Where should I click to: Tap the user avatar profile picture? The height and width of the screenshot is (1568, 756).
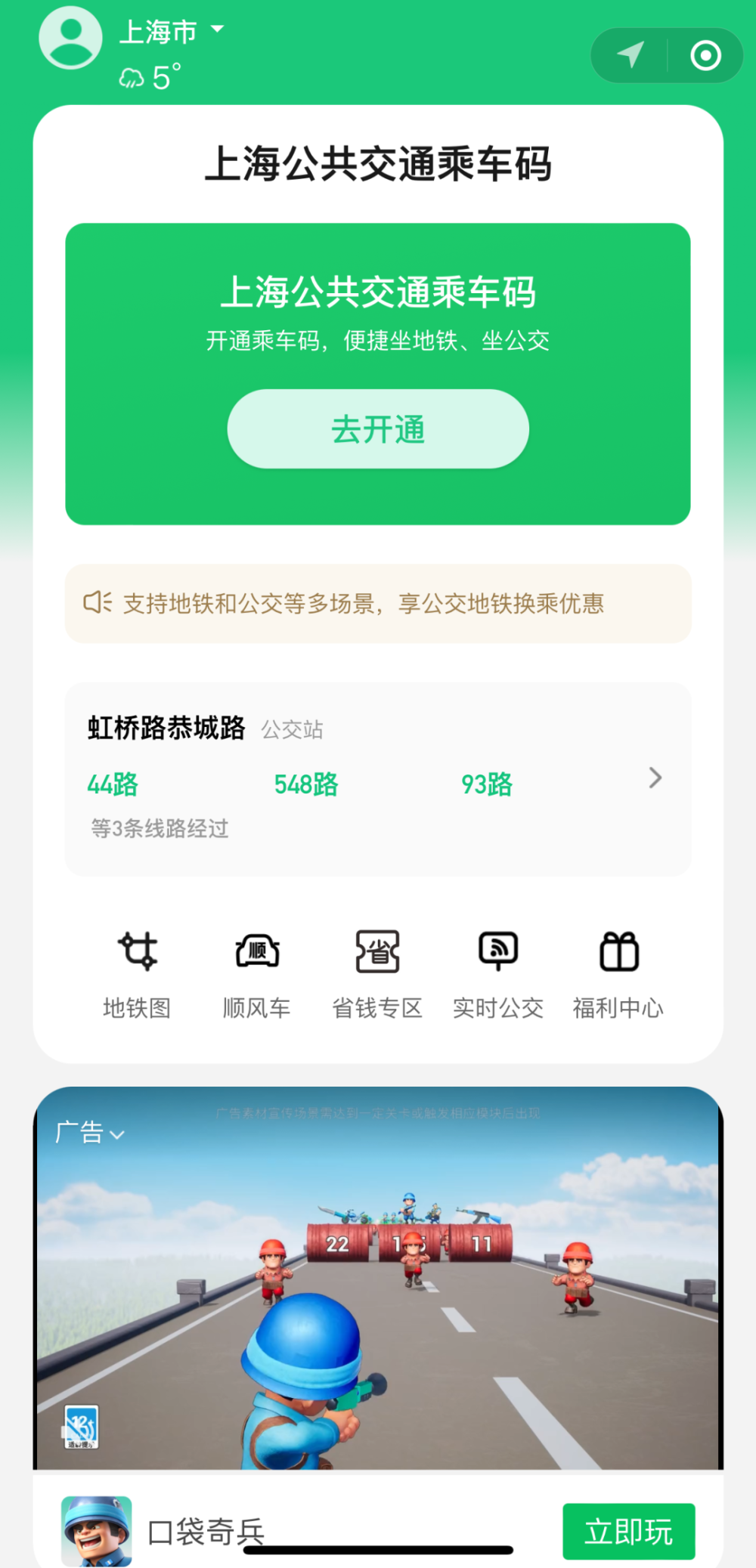70,39
